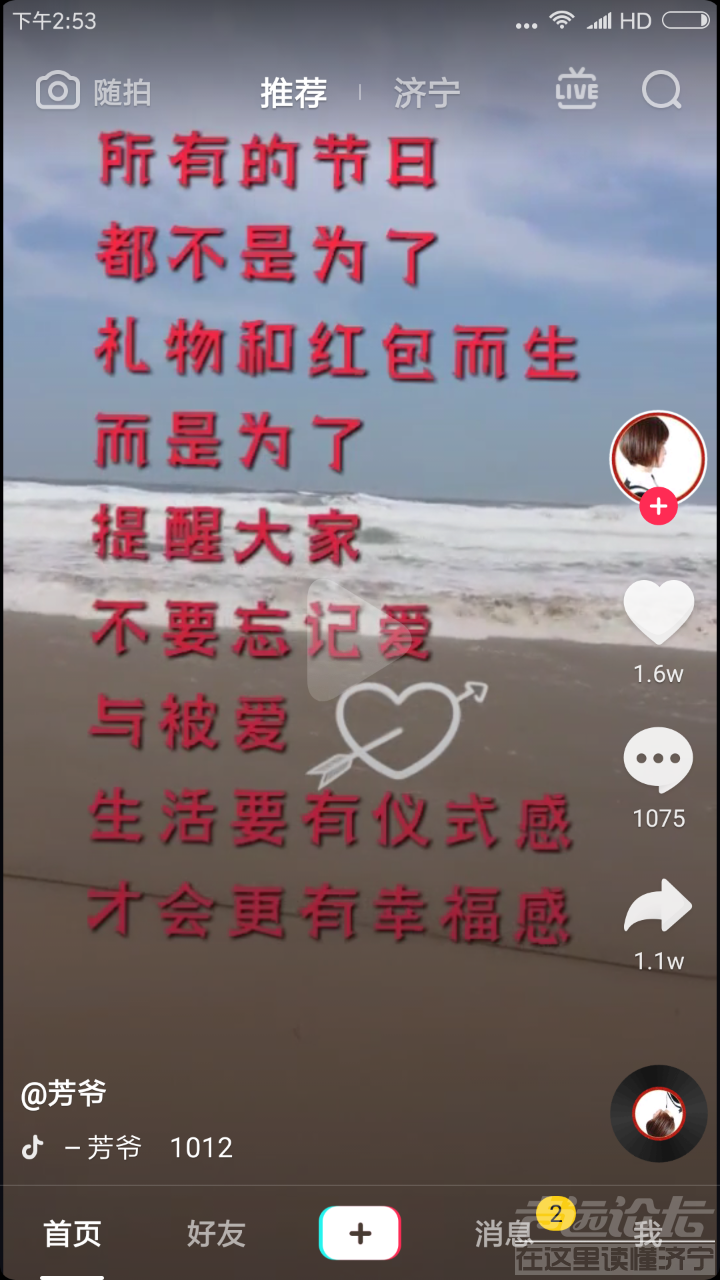
Task: Go to the 首页 tab
Action: click(72, 1233)
